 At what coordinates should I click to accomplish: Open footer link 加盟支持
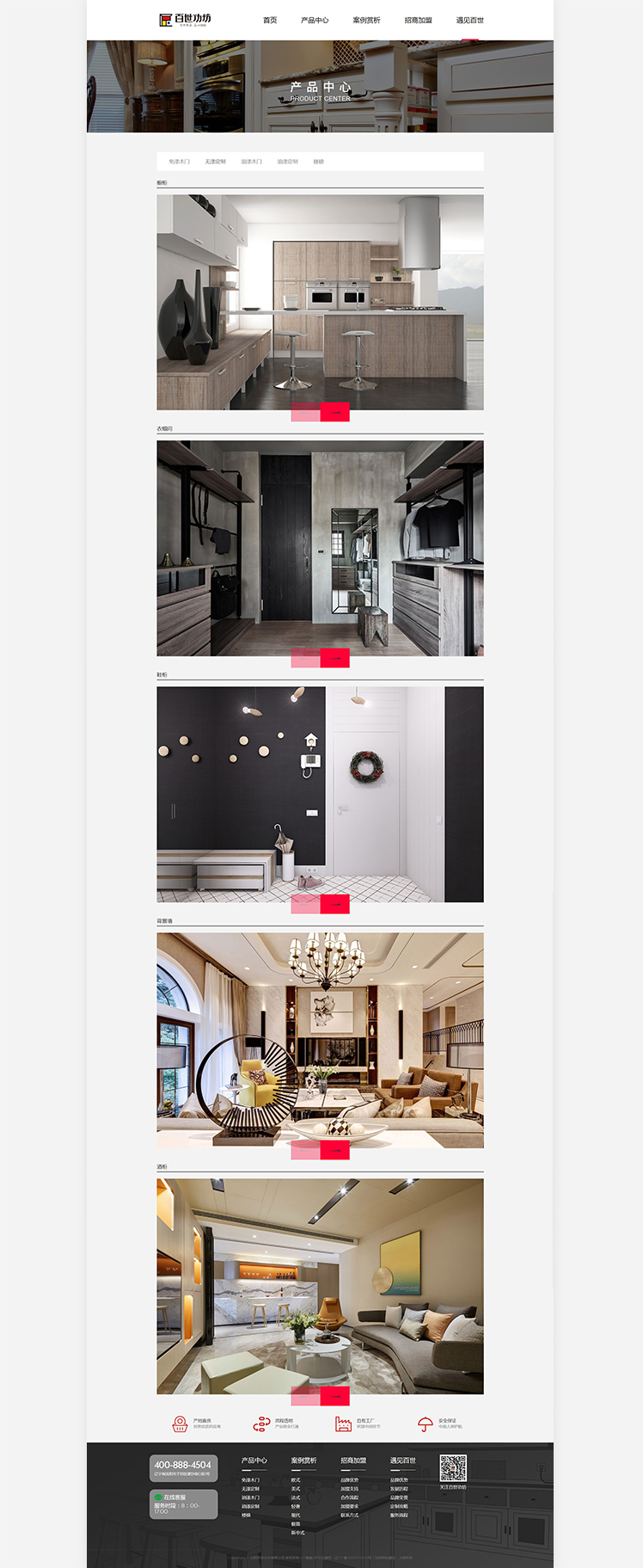pos(349,1489)
